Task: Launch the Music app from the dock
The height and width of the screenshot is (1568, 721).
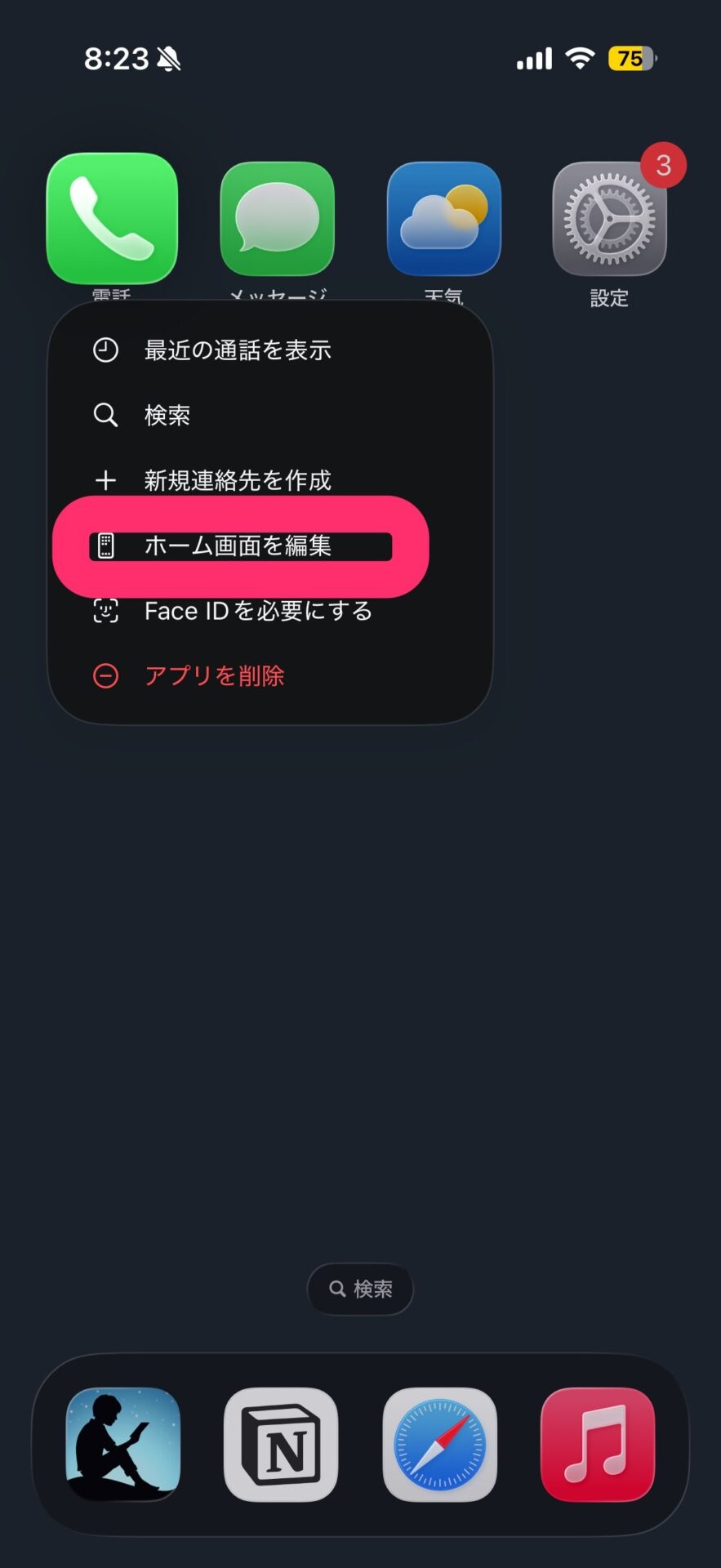Action: tap(598, 1444)
